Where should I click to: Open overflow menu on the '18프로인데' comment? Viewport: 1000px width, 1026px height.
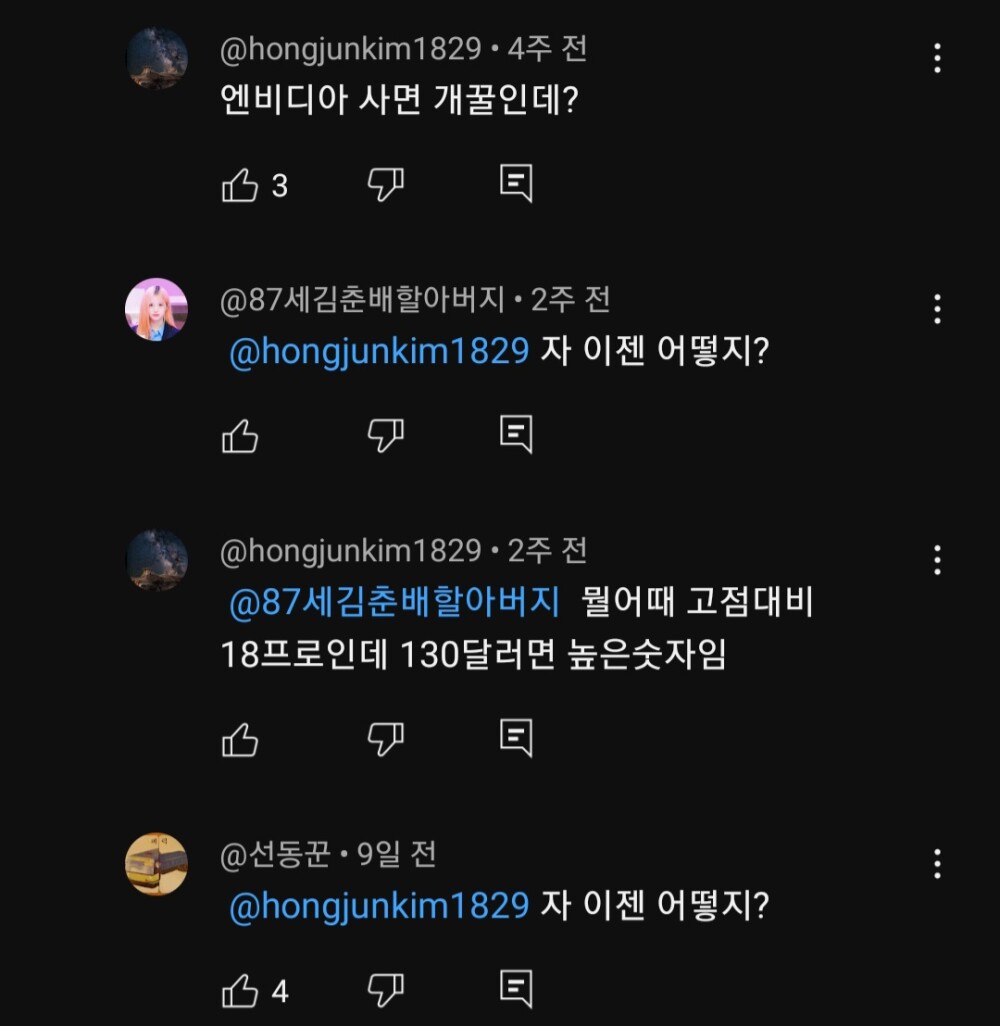point(937,560)
